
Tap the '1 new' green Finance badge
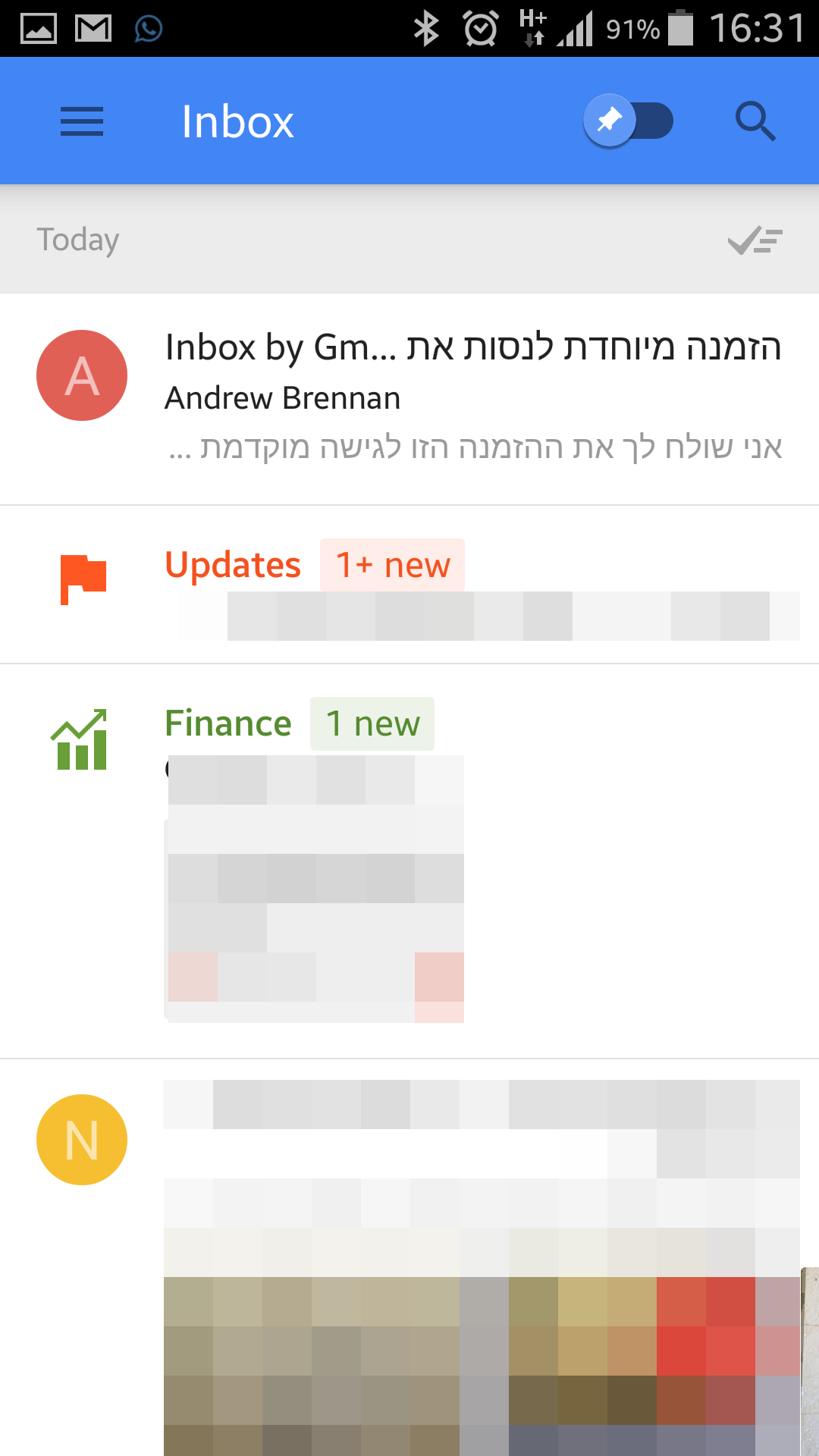[x=371, y=723]
